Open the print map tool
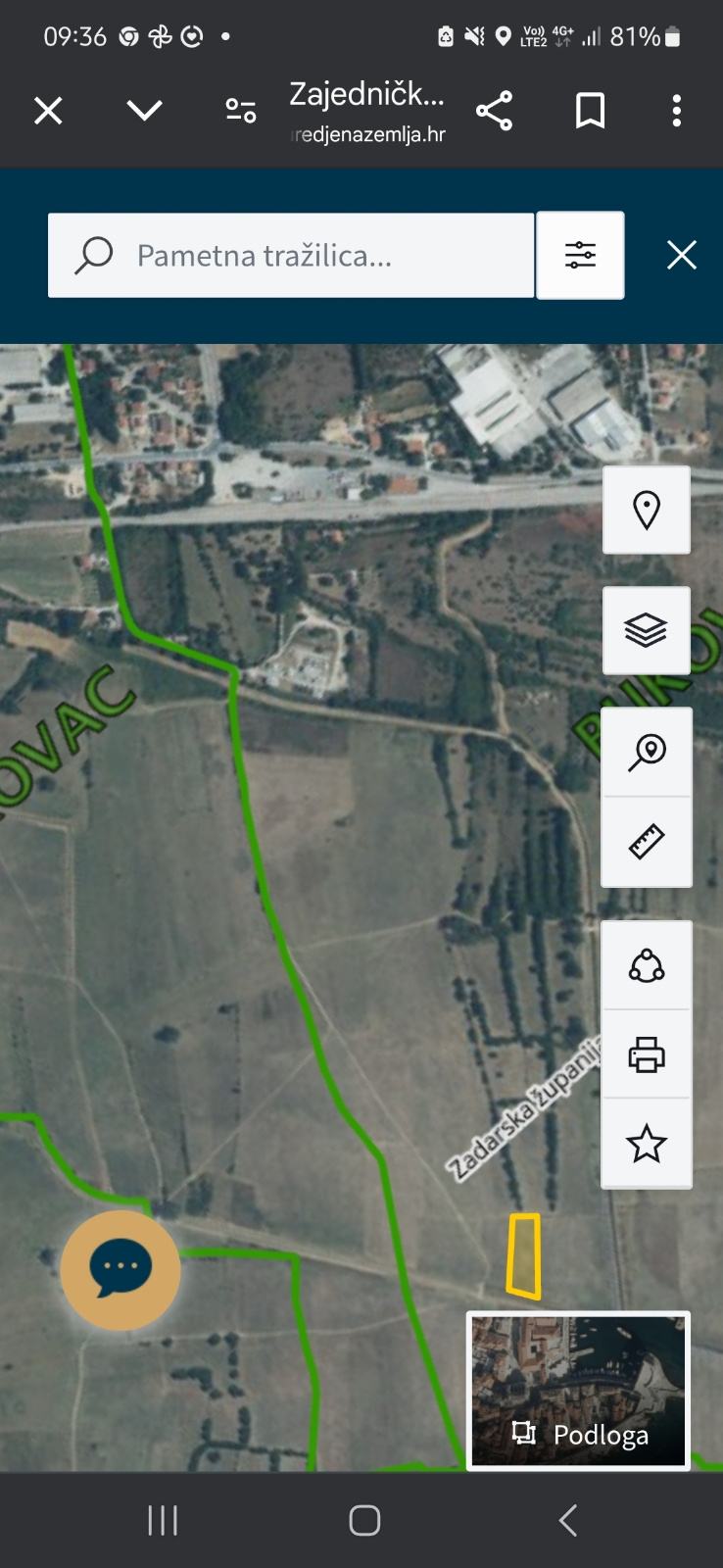 647,1054
